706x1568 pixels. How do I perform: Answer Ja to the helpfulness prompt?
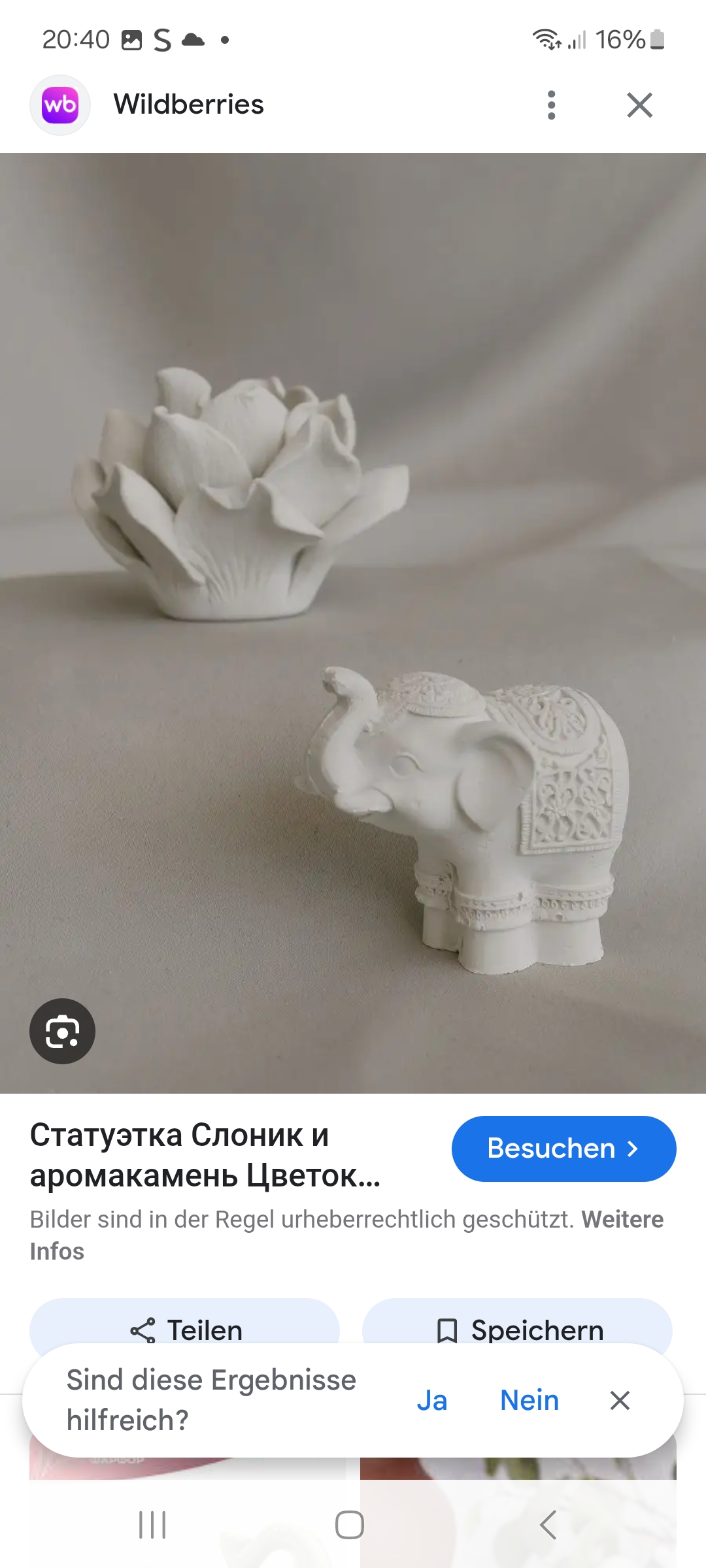(431, 1400)
